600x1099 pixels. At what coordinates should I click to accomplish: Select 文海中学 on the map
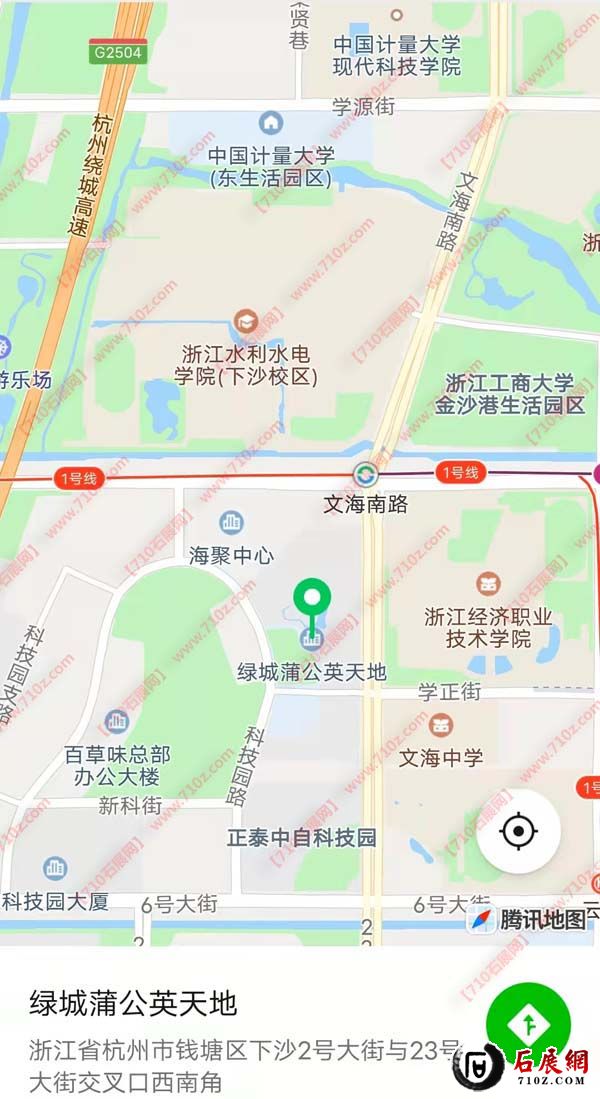click(x=441, y=724)
